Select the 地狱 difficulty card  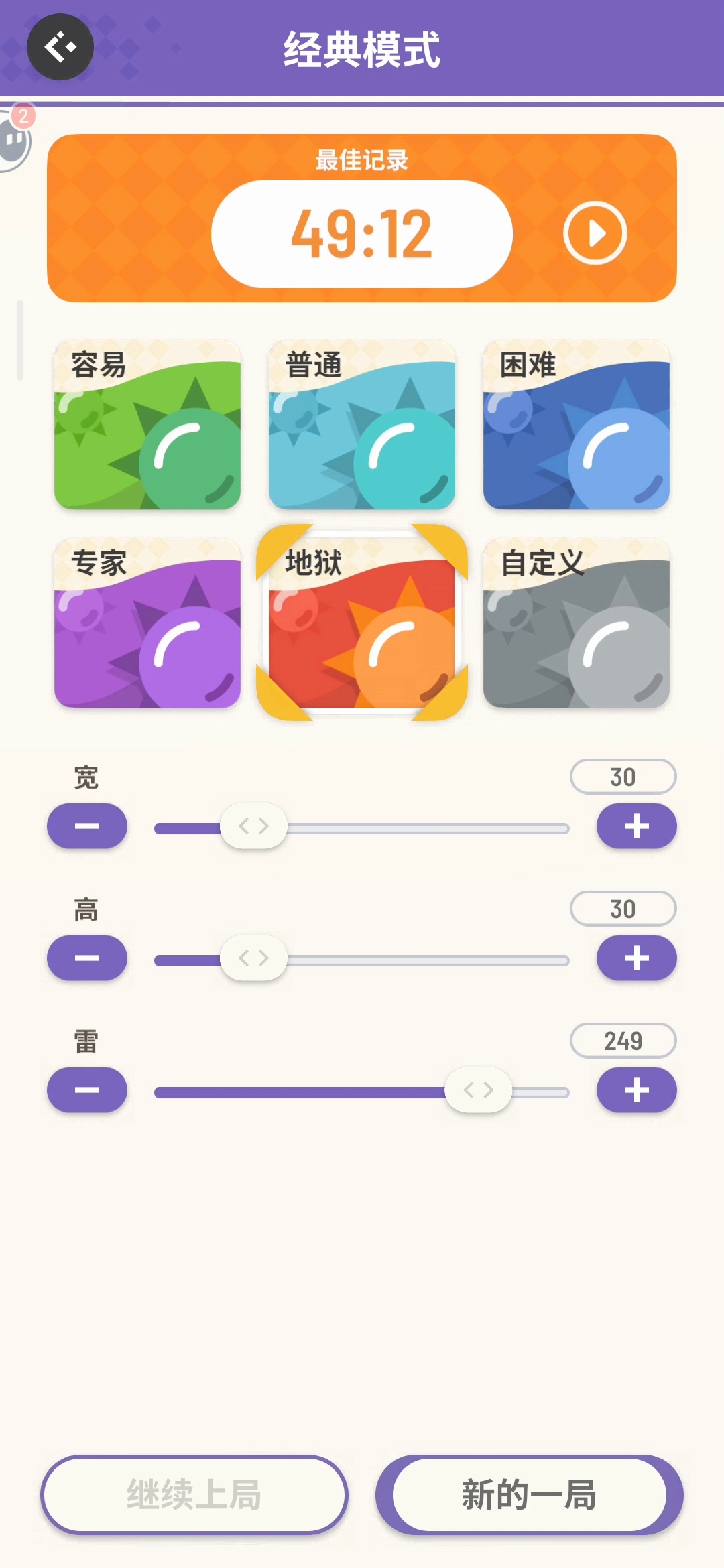362,623
